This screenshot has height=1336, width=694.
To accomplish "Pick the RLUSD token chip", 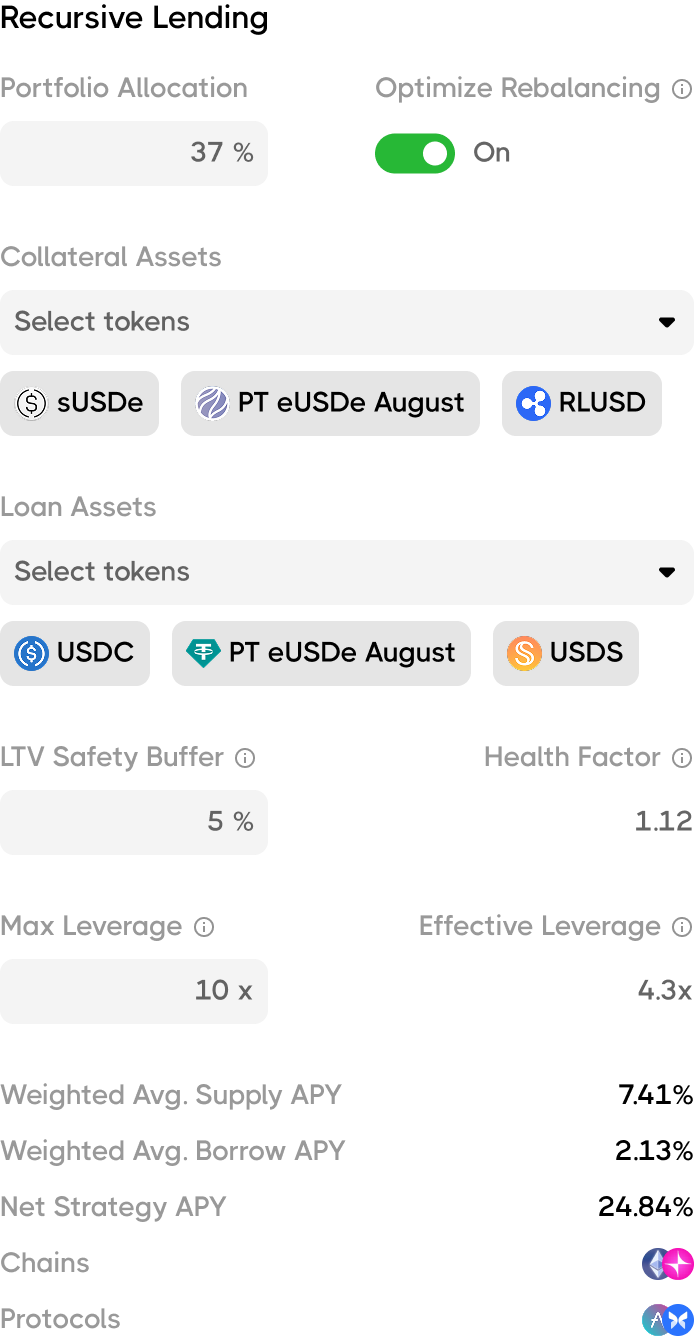I will pyautogui.click(x=581, y=403).
